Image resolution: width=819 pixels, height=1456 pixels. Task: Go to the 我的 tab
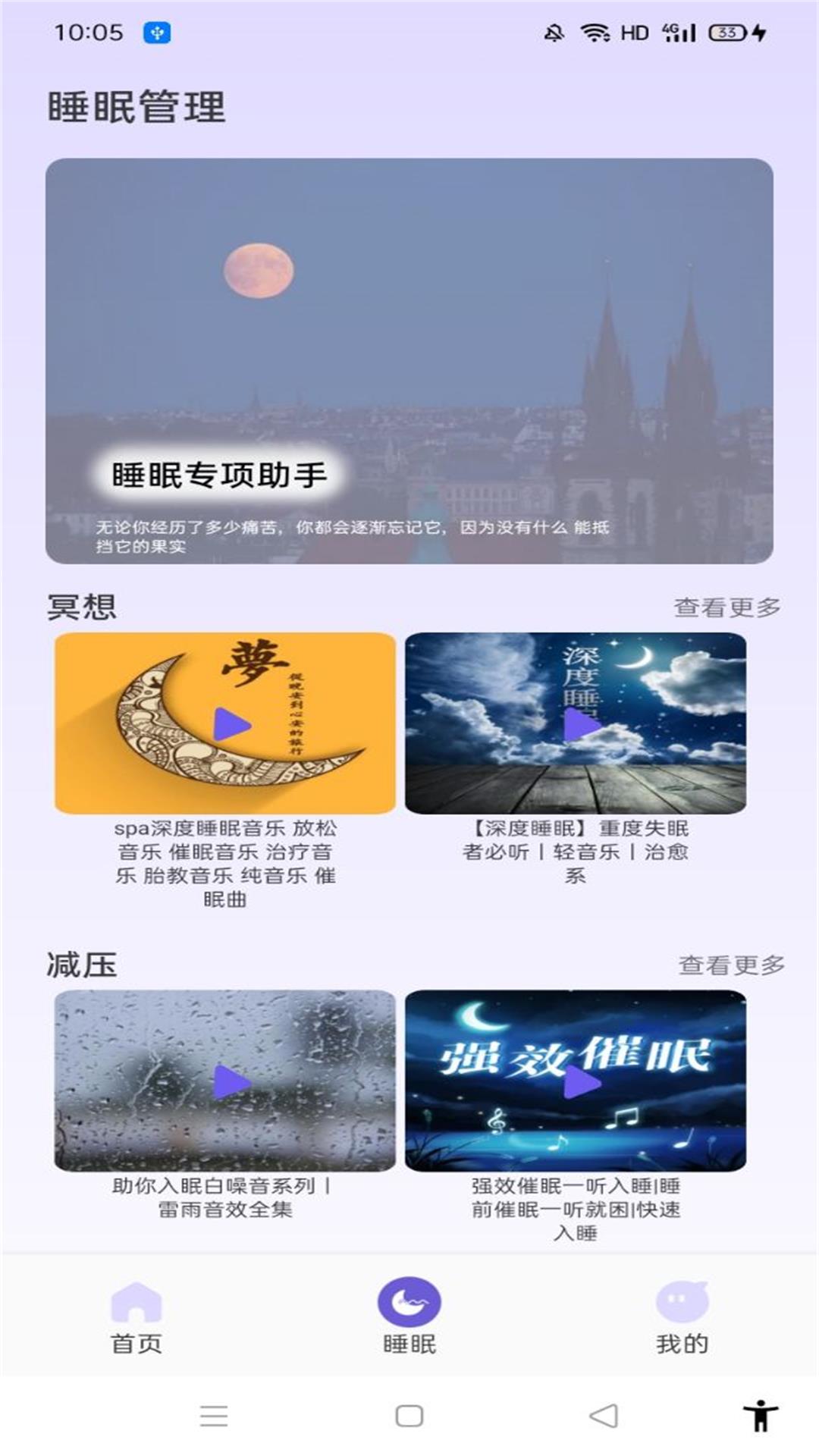coord(682,1318)
